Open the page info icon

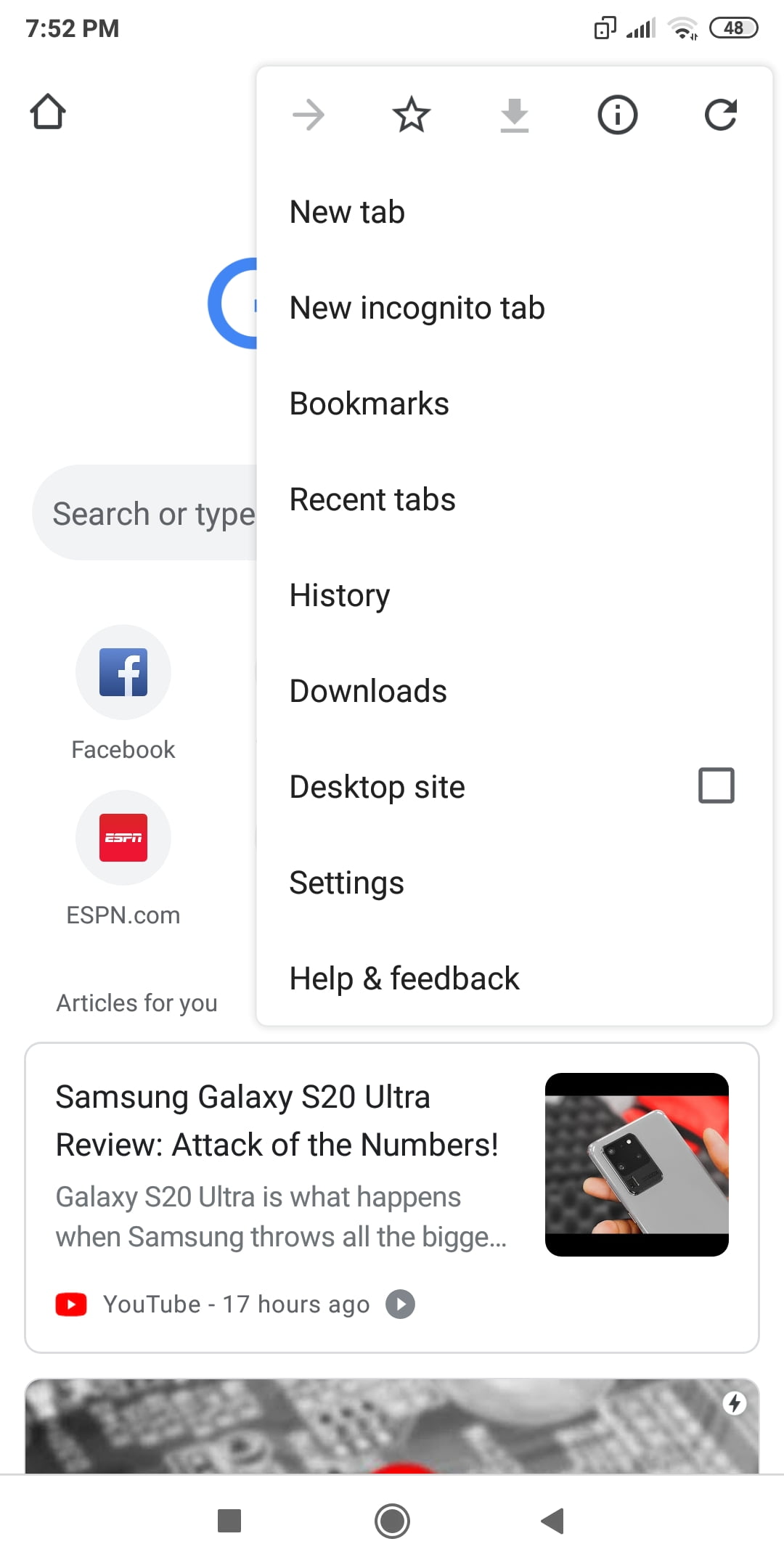617,115
